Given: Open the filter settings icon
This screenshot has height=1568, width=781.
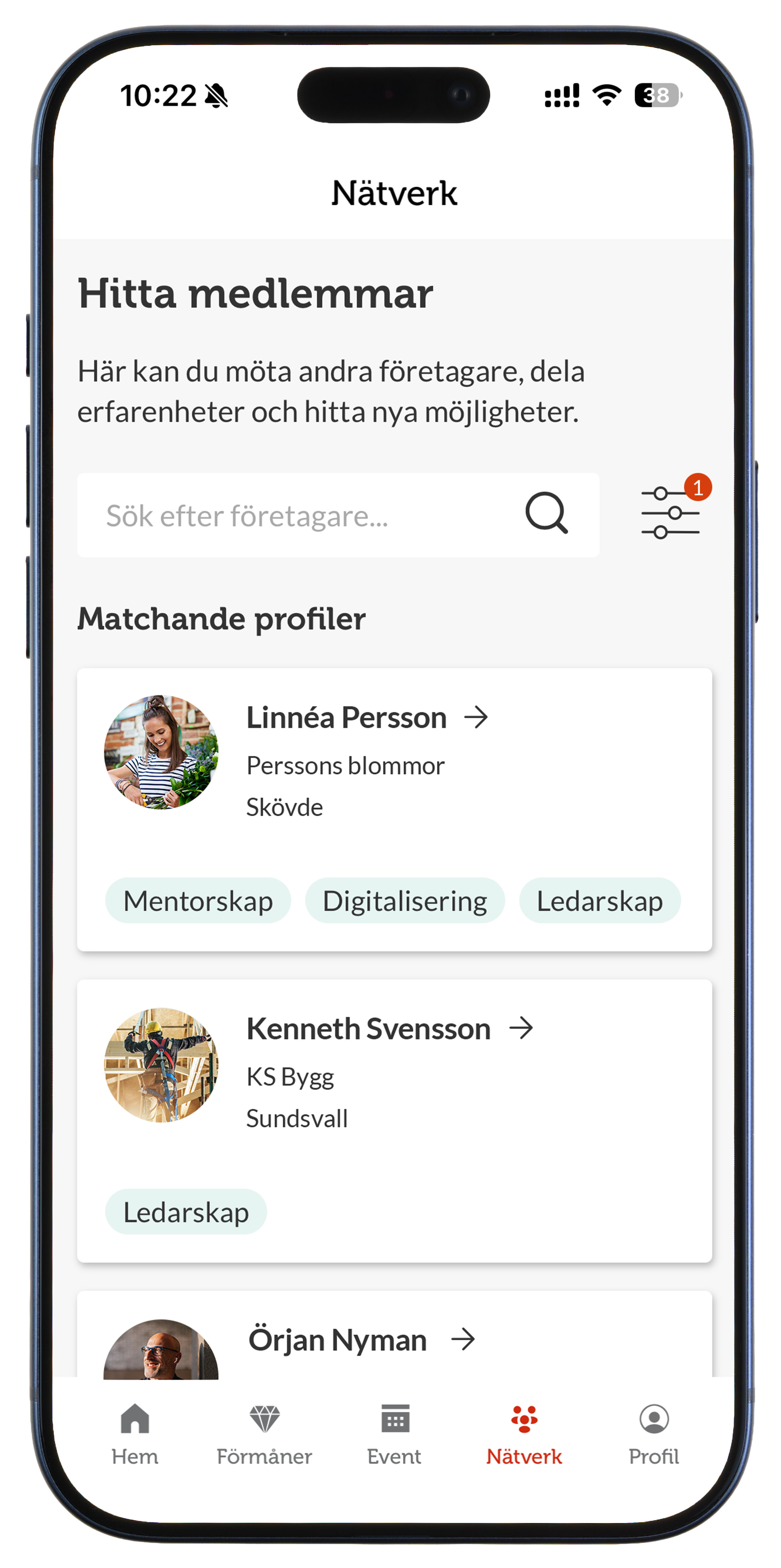Looking at the screenshot, I should [670, 513].
